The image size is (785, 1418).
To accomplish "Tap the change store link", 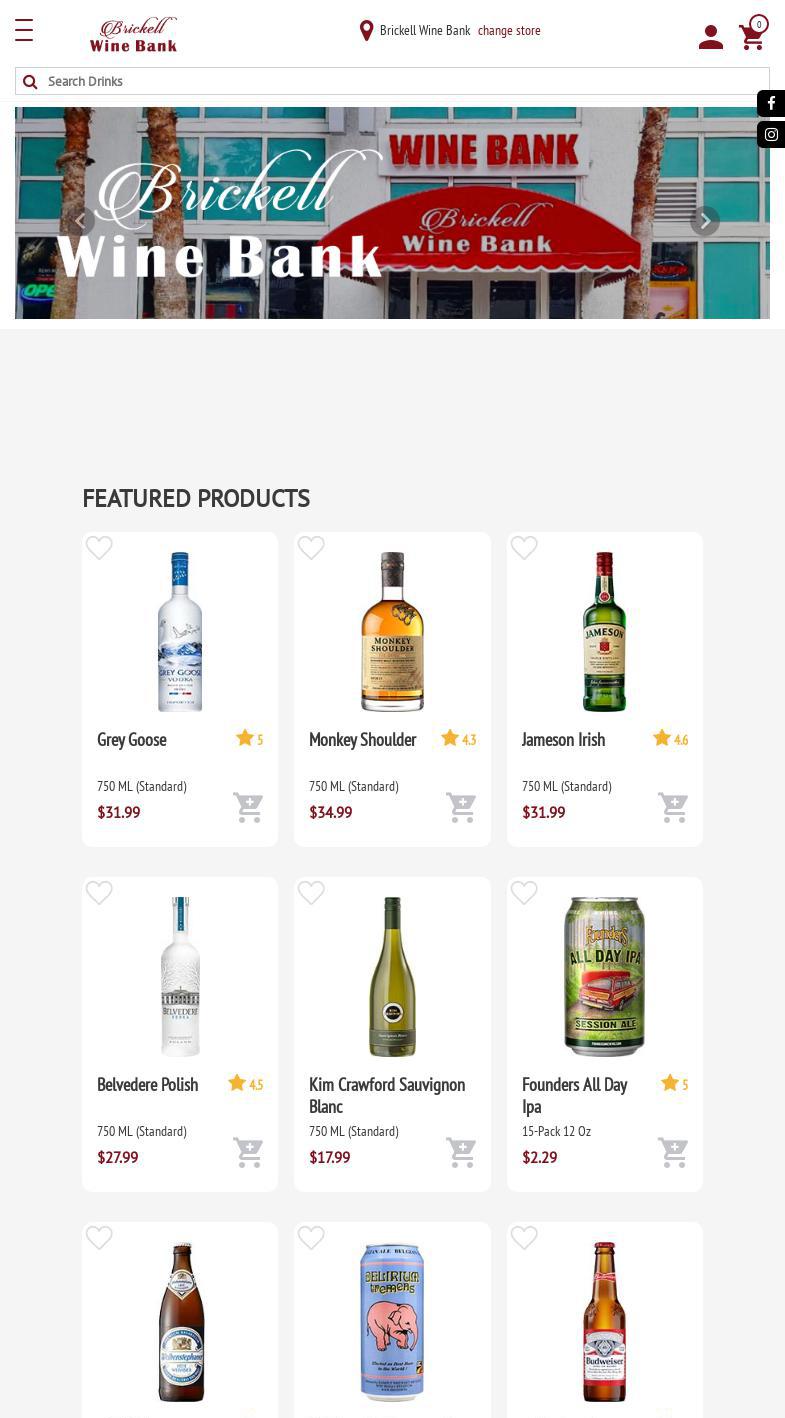I will tap(509, 31).
